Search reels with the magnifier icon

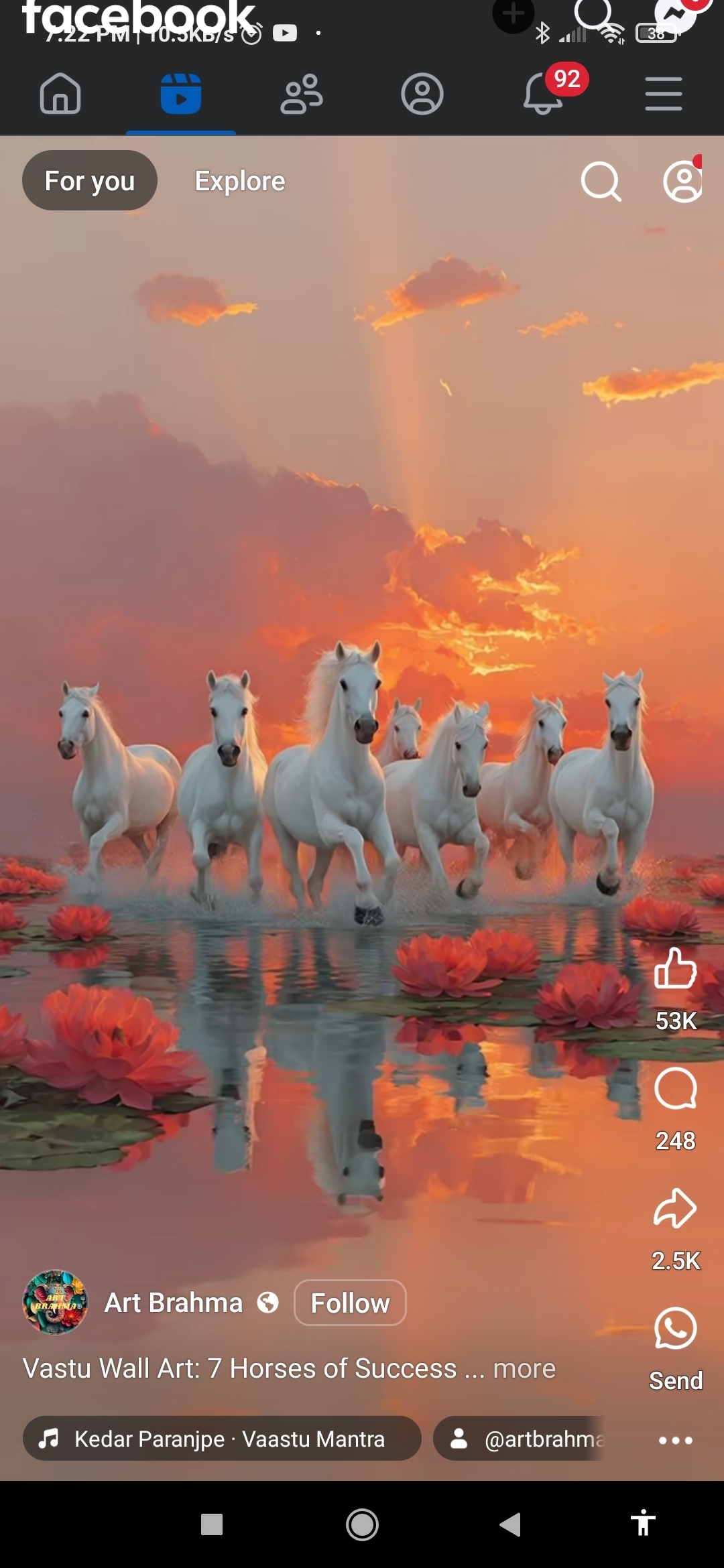[x=601, y=181]
